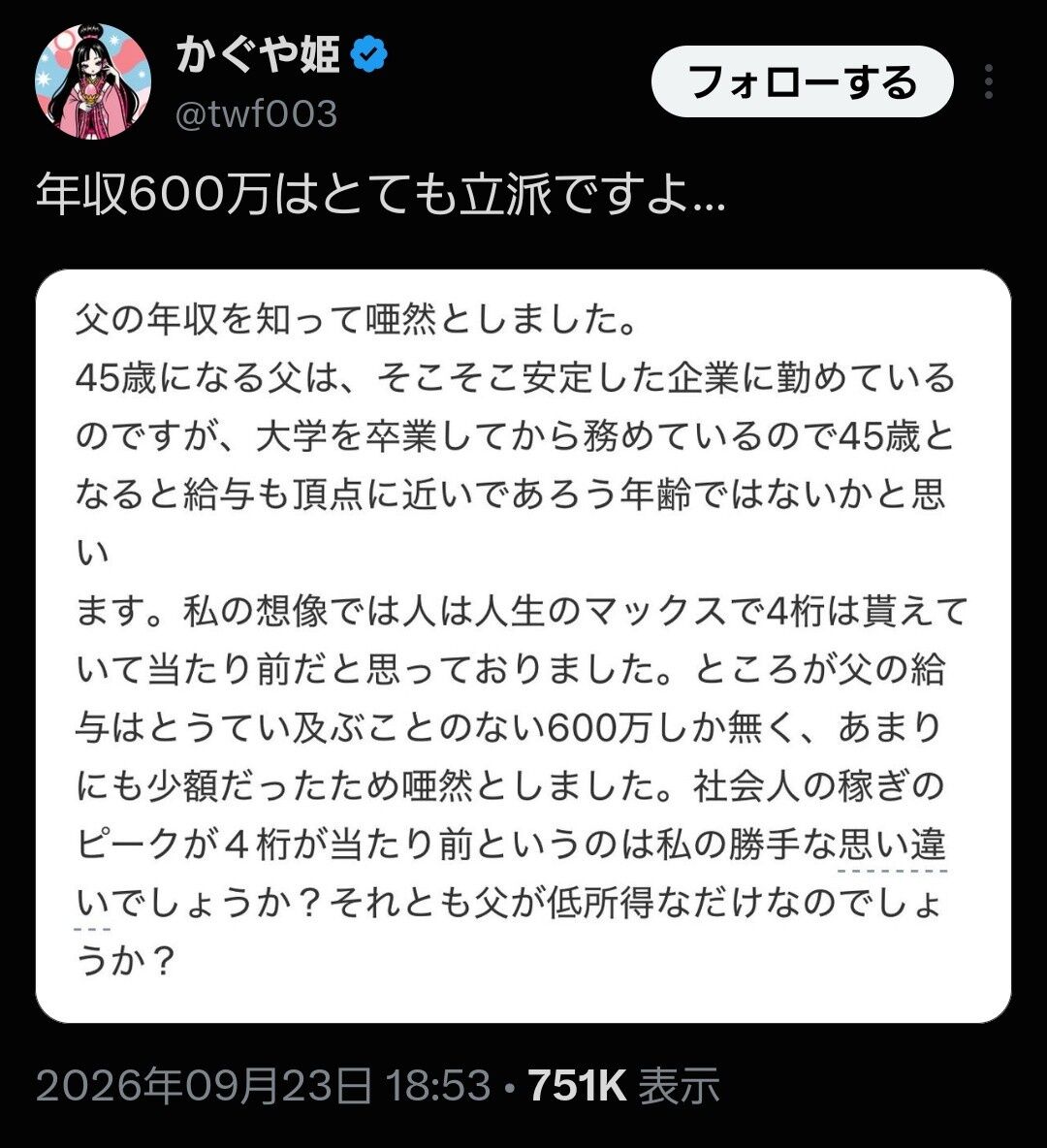
Task: Tap the フォローする button
Action: click(802, 81)
